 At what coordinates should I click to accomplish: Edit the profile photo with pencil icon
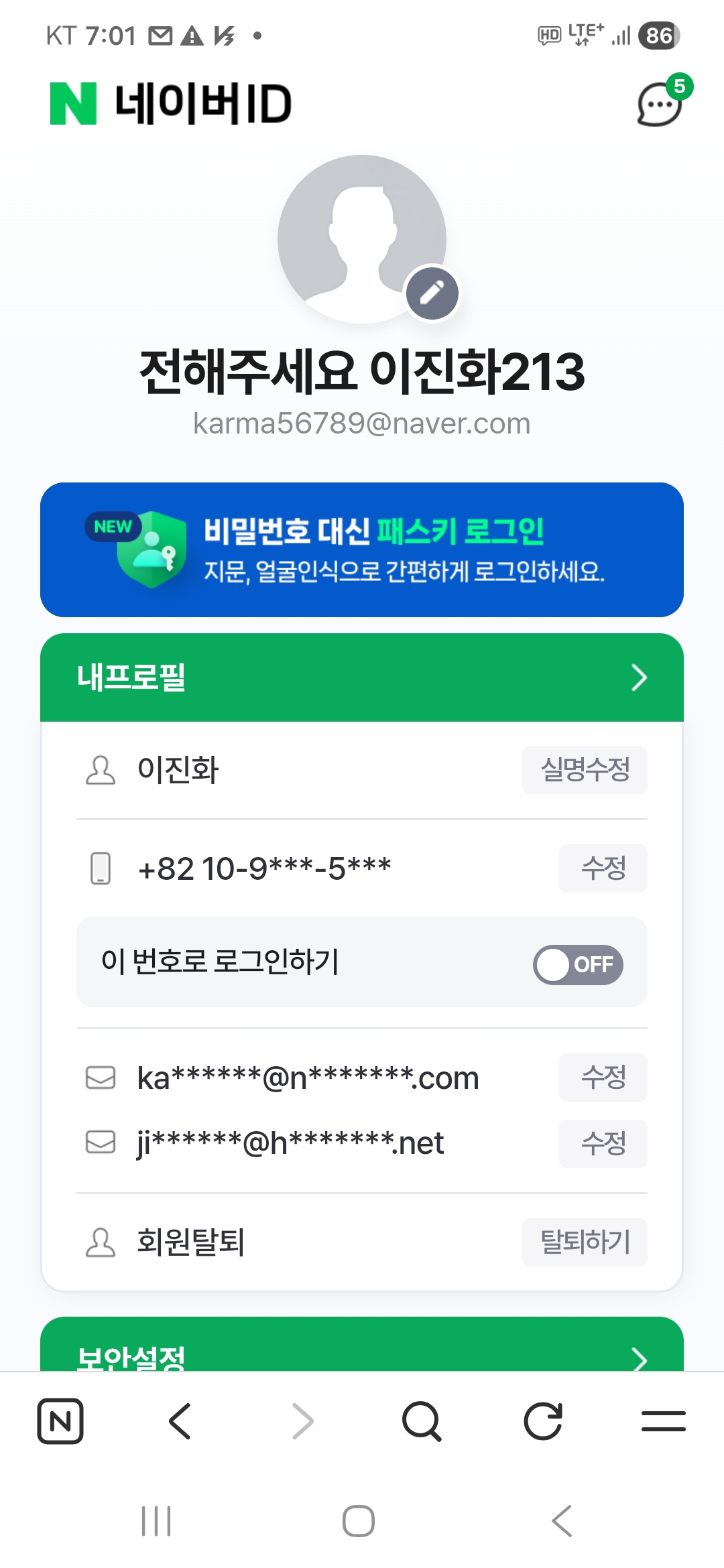(432, 293)
